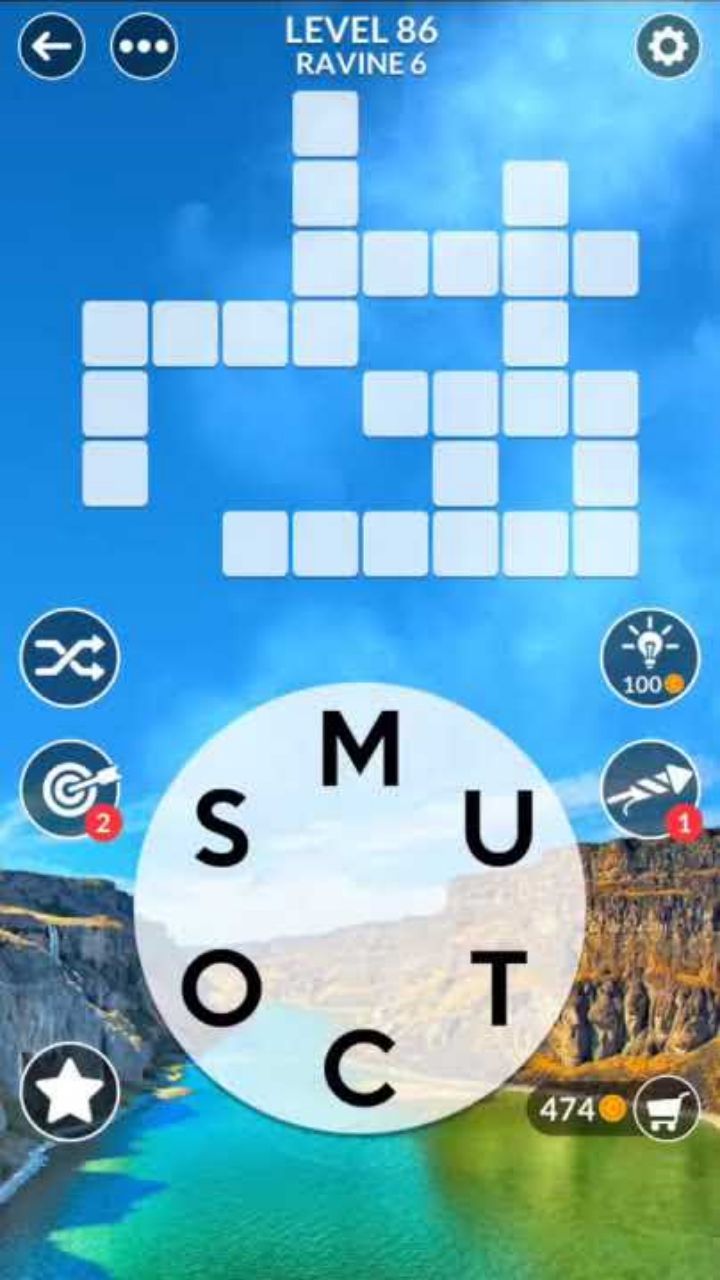Use the lightbulb hint for 100 coins

coord(649,658)
